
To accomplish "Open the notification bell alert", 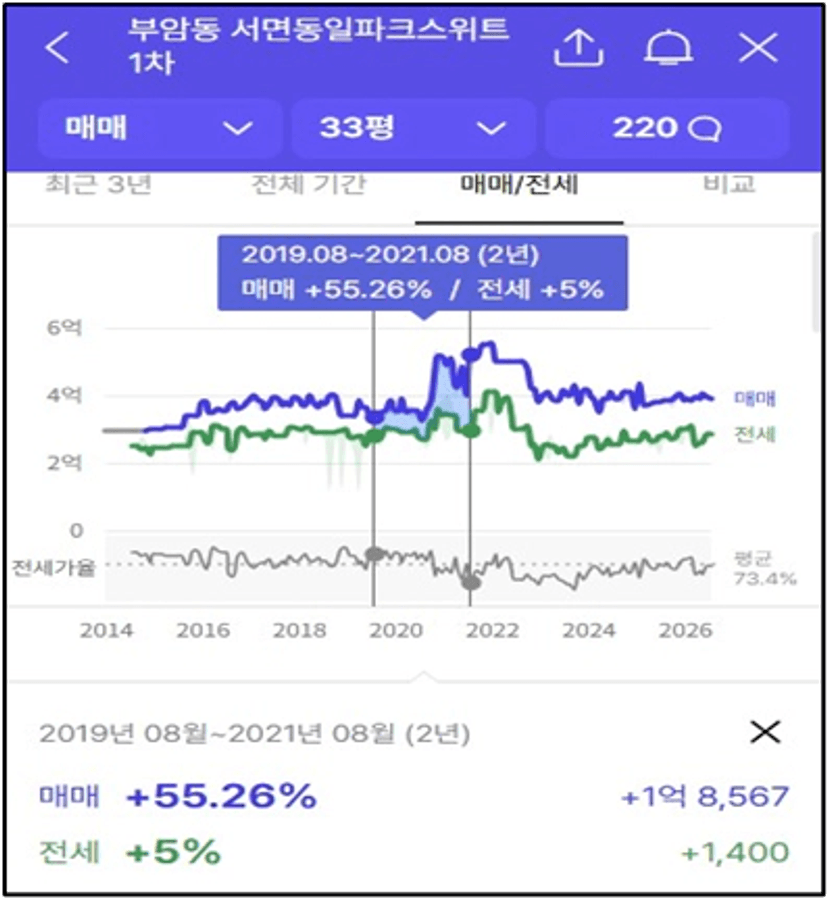I will click(668, 48).
